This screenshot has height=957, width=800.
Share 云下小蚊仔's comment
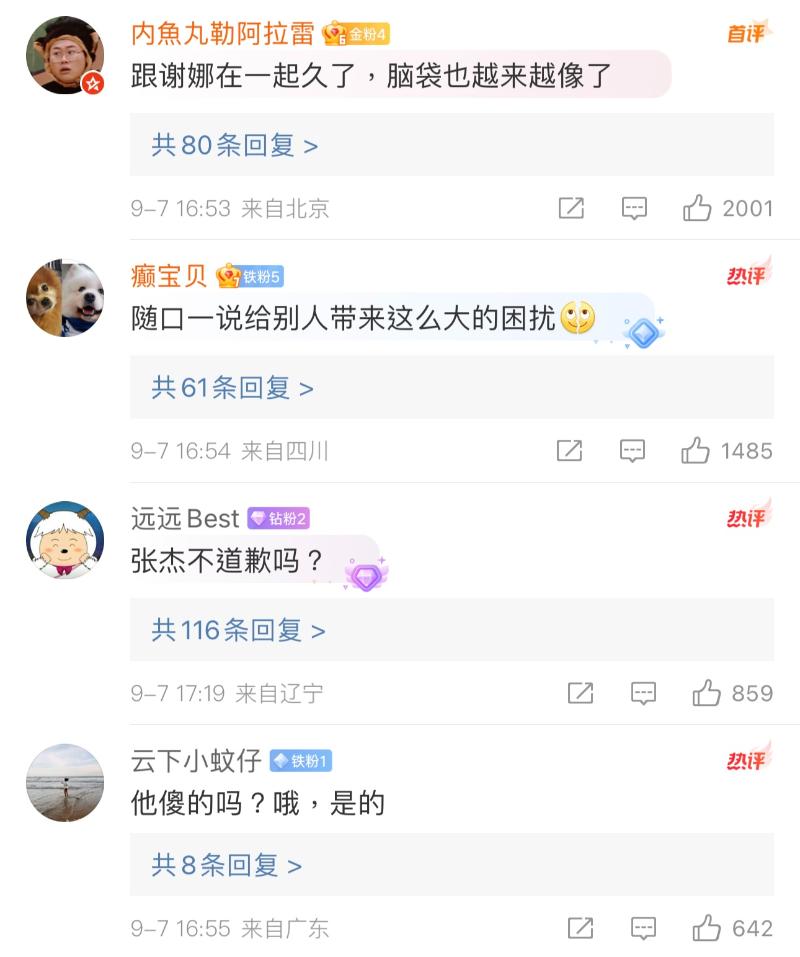click(x=581, y=928)
